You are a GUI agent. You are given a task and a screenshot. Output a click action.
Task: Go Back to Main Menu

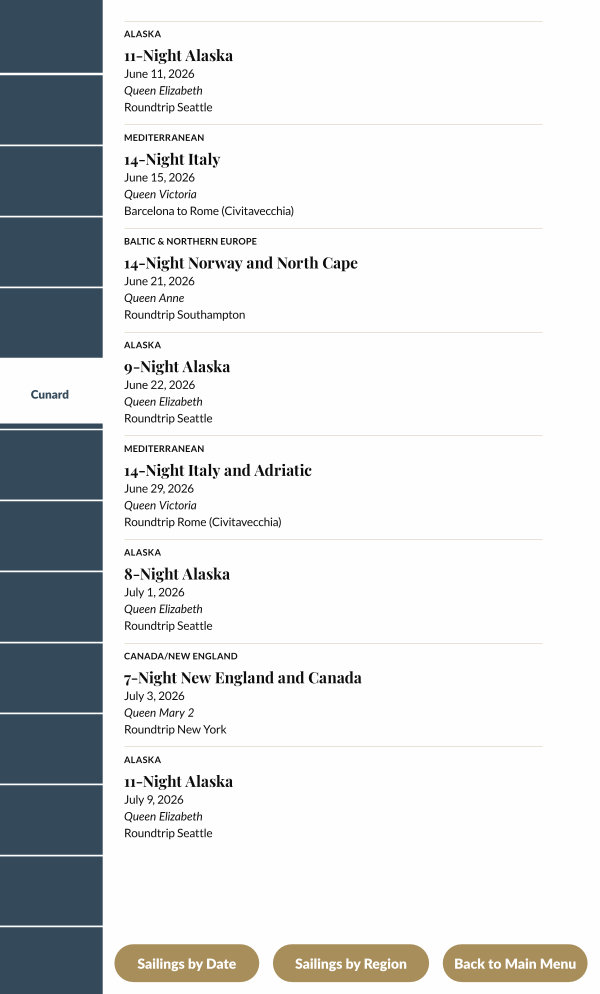pos(514,964)
